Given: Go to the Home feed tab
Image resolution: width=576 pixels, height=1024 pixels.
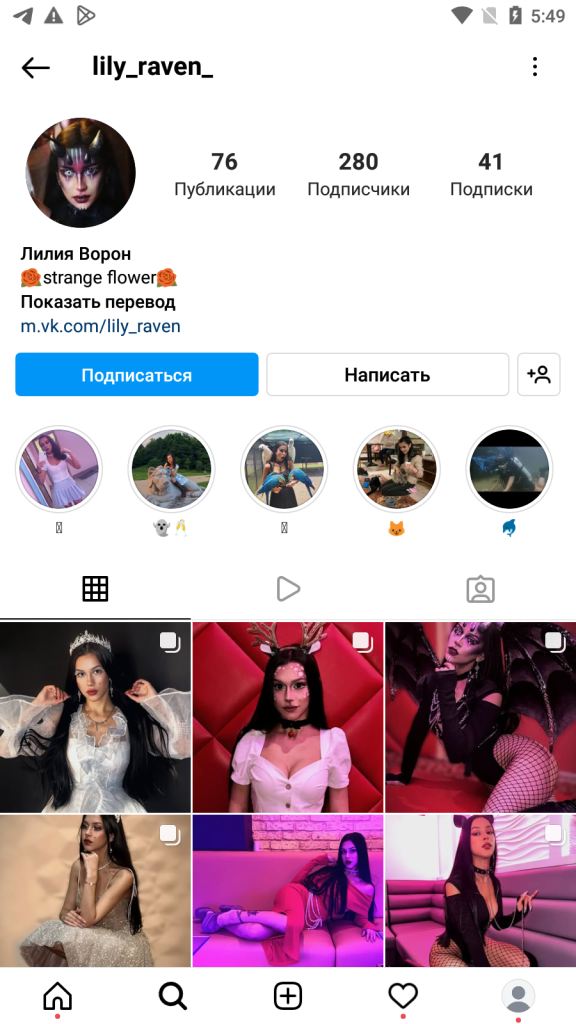Looking at the screenshot, I should tap(57, 997).
